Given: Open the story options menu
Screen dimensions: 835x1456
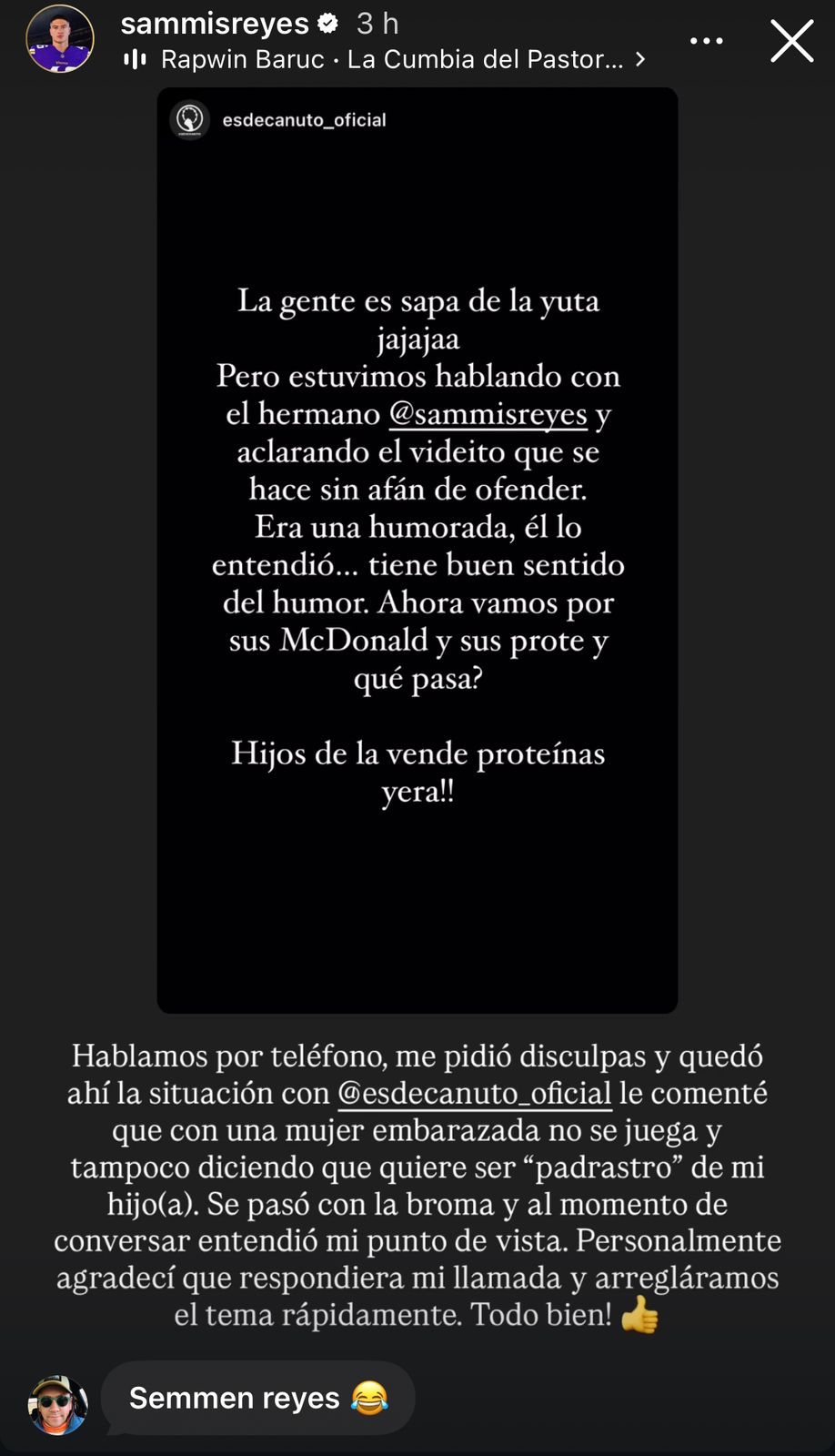Looking at the screenshot, I should (x=707, y=41).
